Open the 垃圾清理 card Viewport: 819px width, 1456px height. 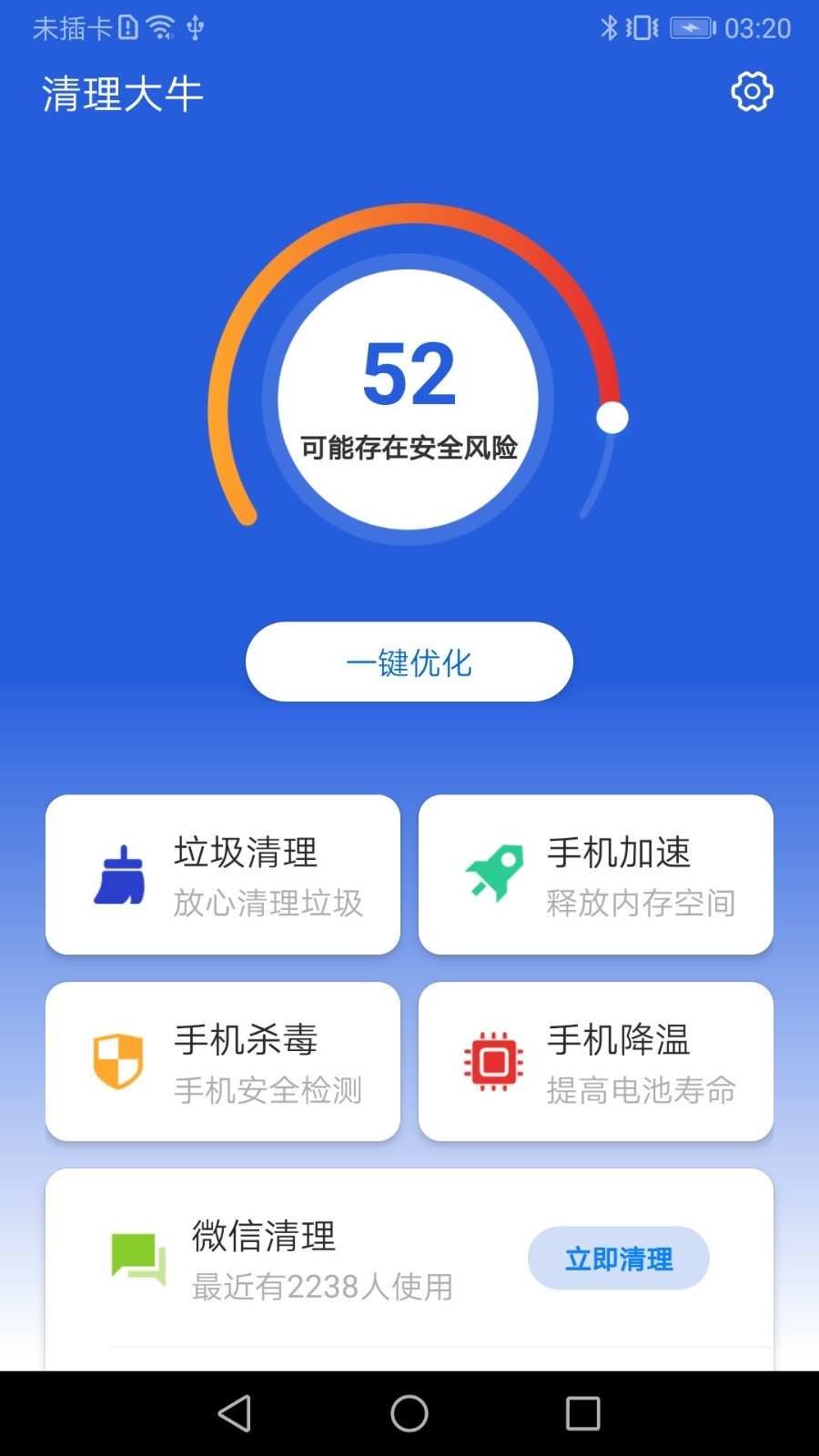(223, 875)
